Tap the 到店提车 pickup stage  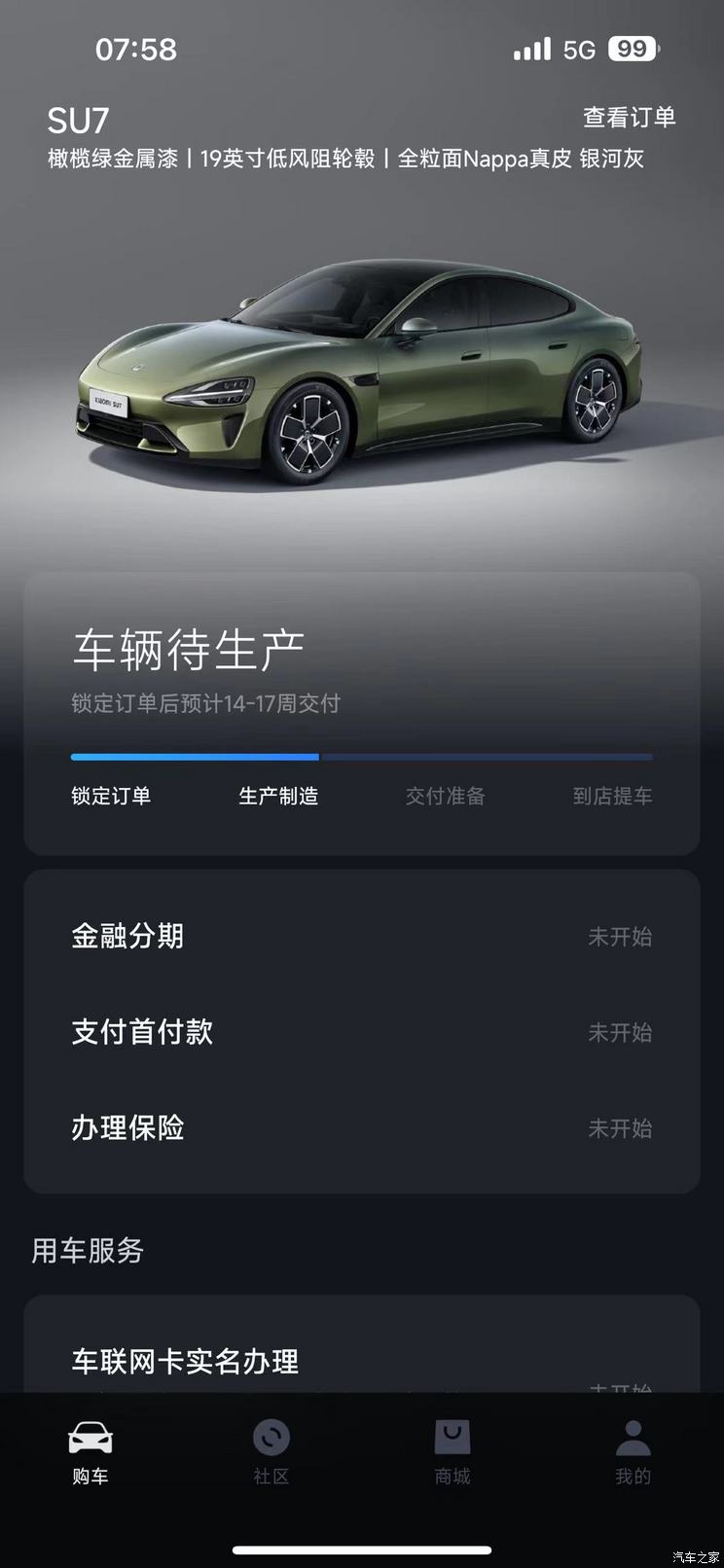click(x=612, y=796)
